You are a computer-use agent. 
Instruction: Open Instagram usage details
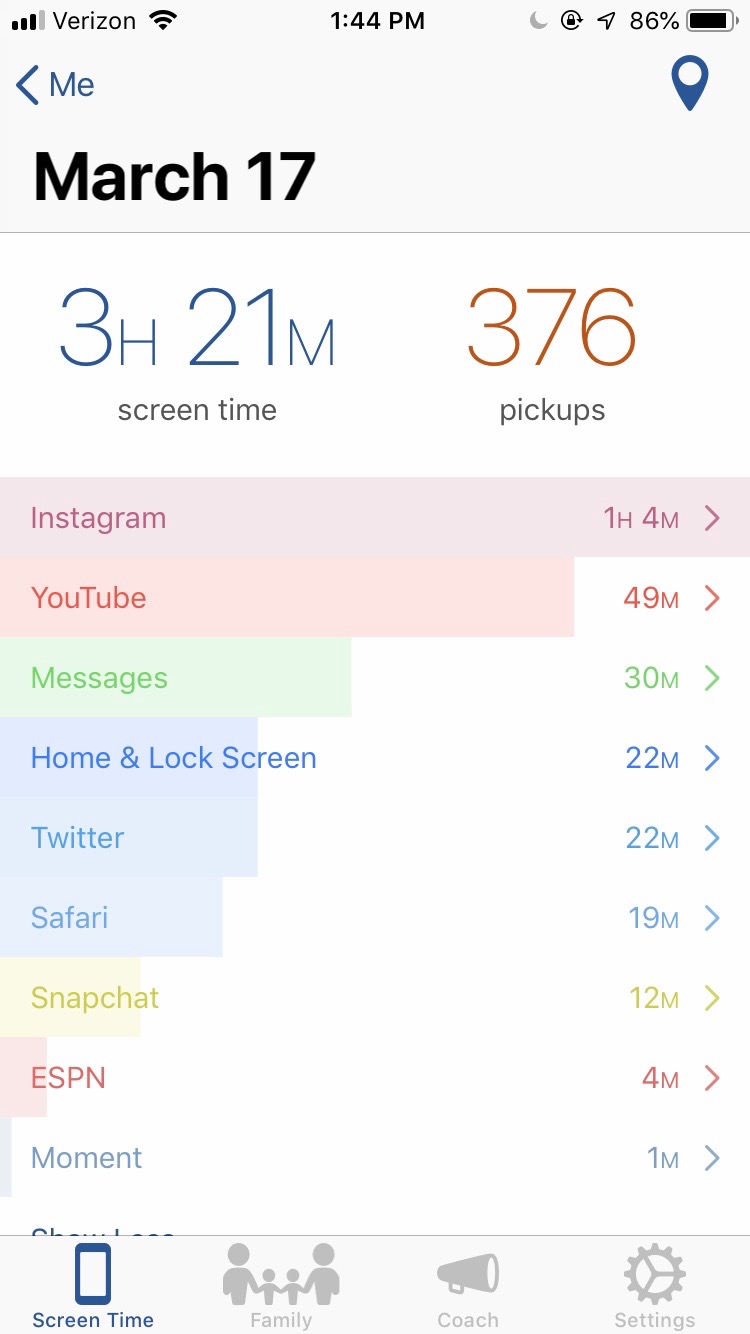(x=375, y=518)
